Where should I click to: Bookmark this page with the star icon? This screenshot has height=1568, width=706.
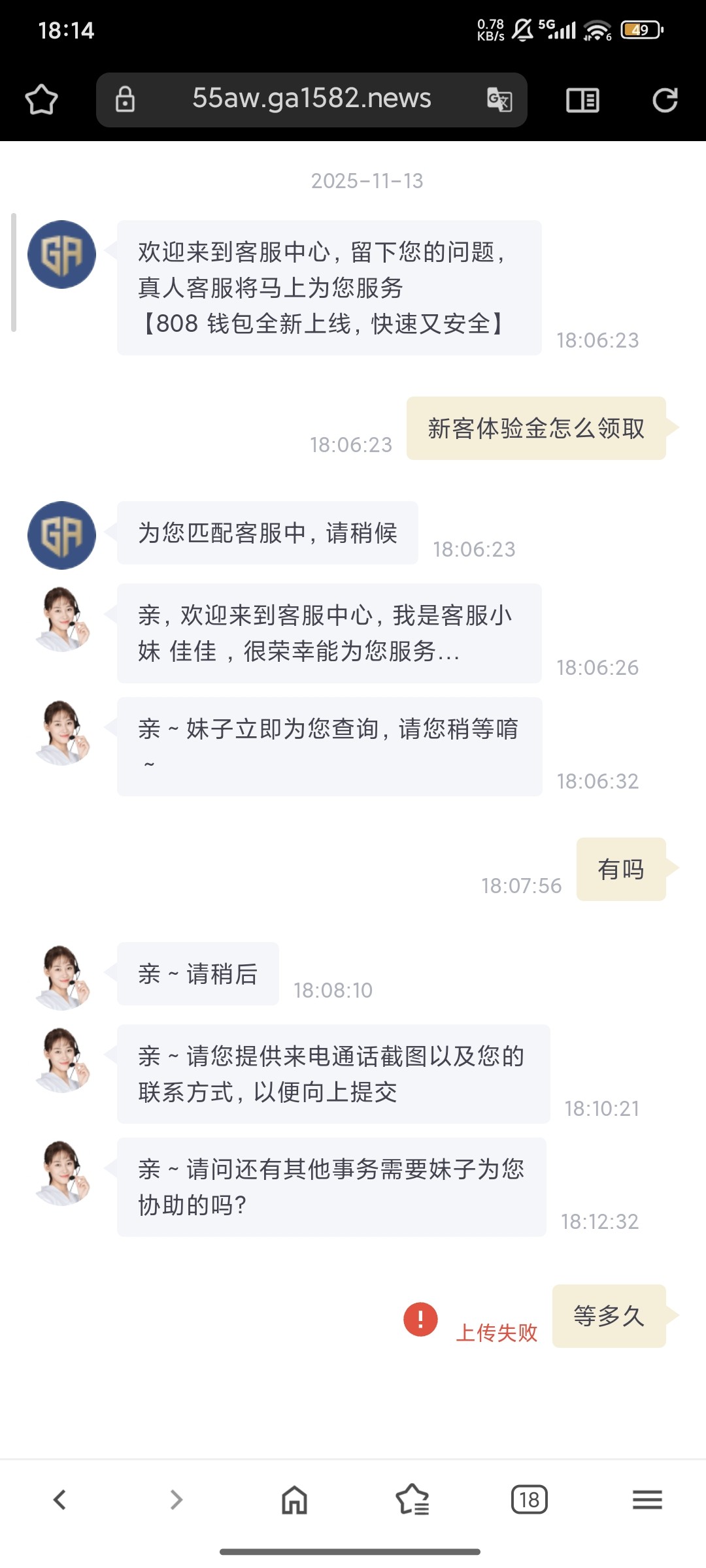tap(41, 100)
